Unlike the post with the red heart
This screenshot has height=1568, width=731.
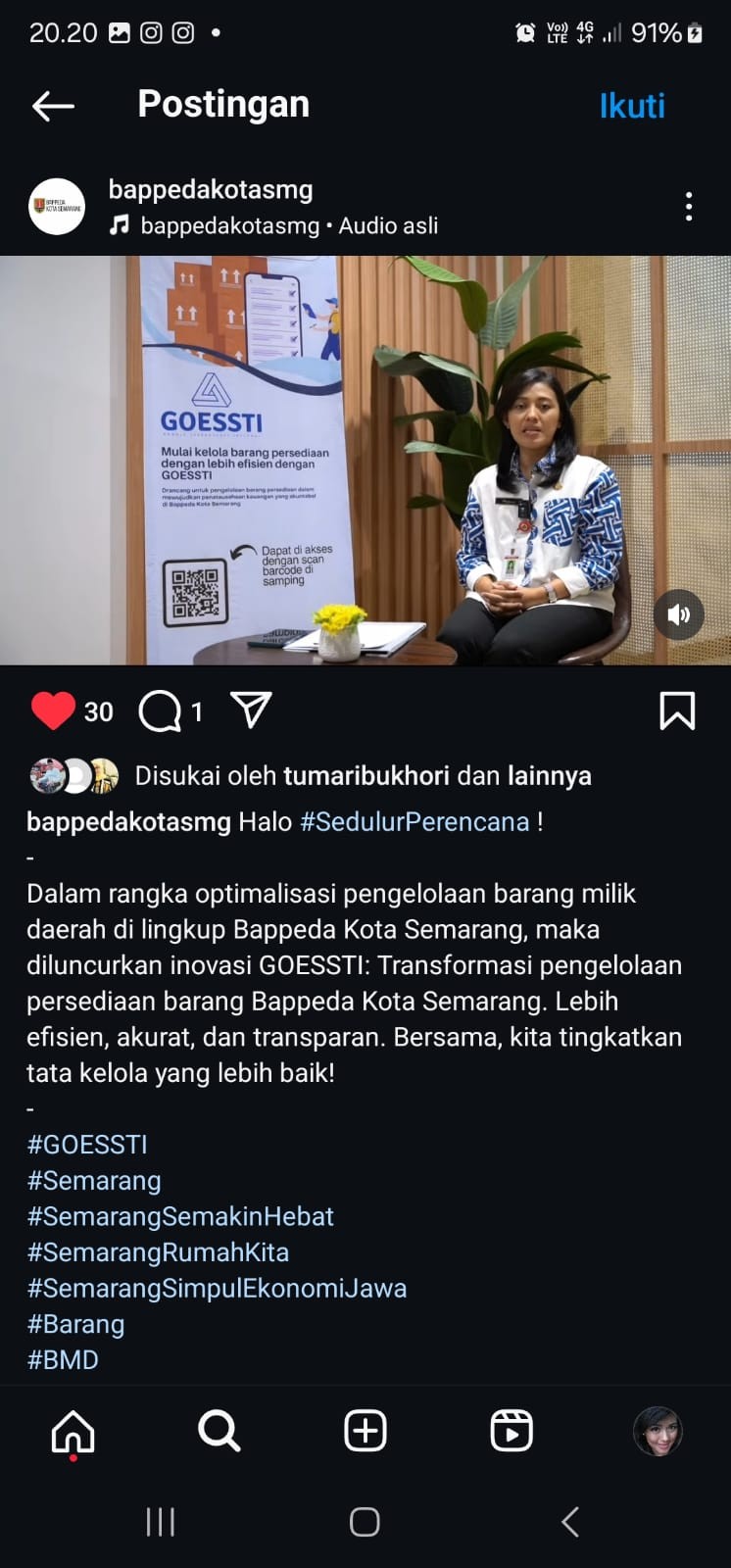53,710
